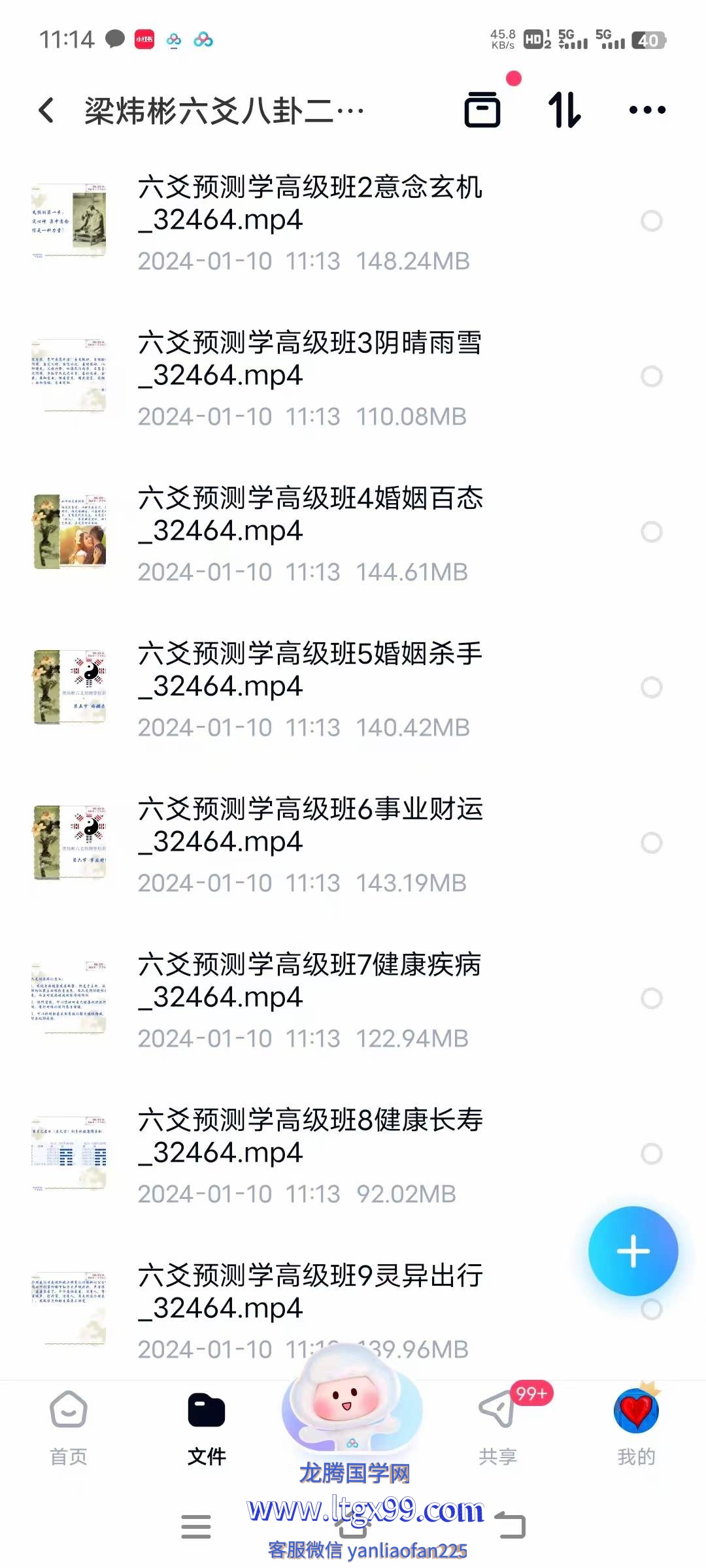Tap the system back button

coord(511,1526)
